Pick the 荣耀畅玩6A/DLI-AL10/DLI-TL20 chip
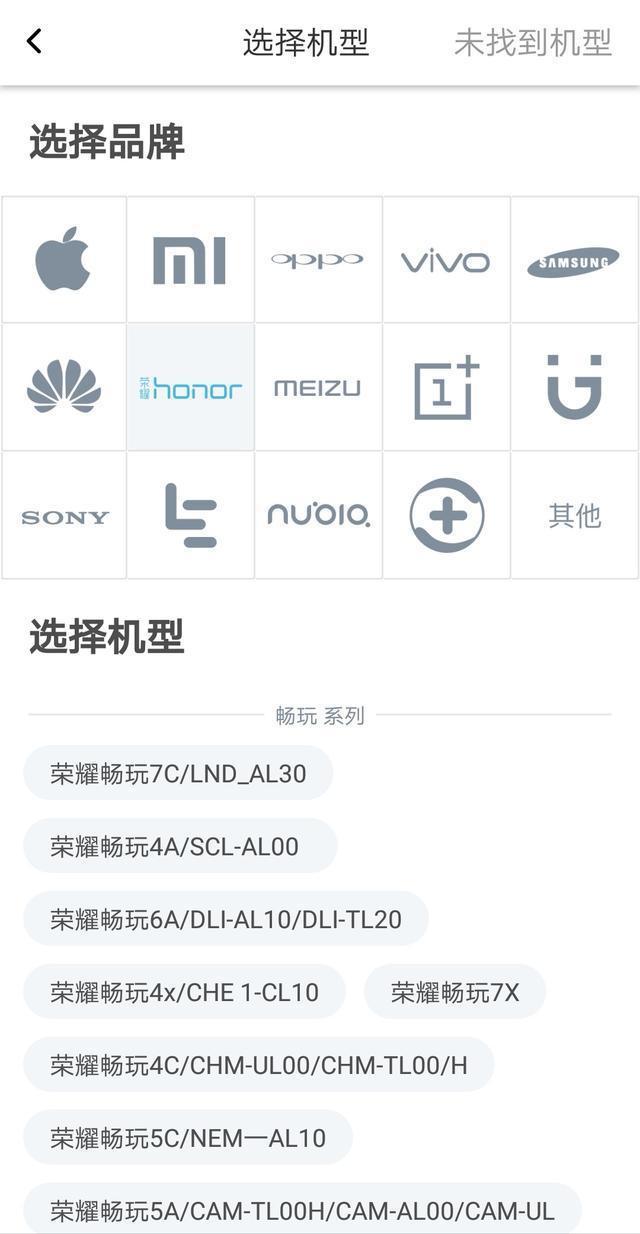 [225, 919]
